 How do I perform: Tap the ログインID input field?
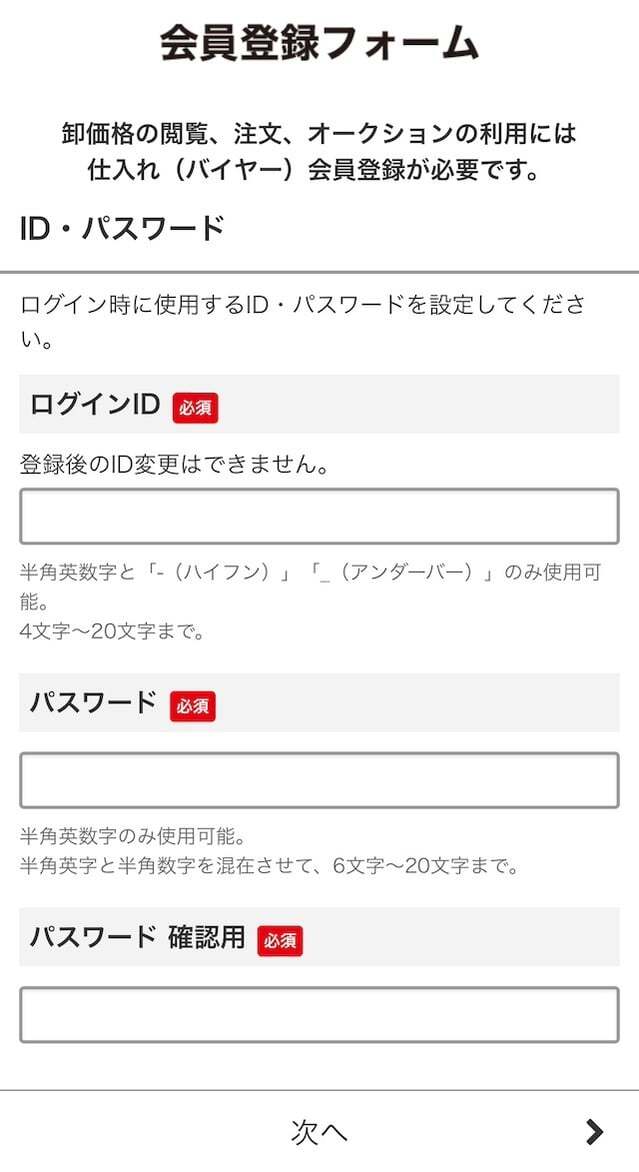tap(319, 516)
